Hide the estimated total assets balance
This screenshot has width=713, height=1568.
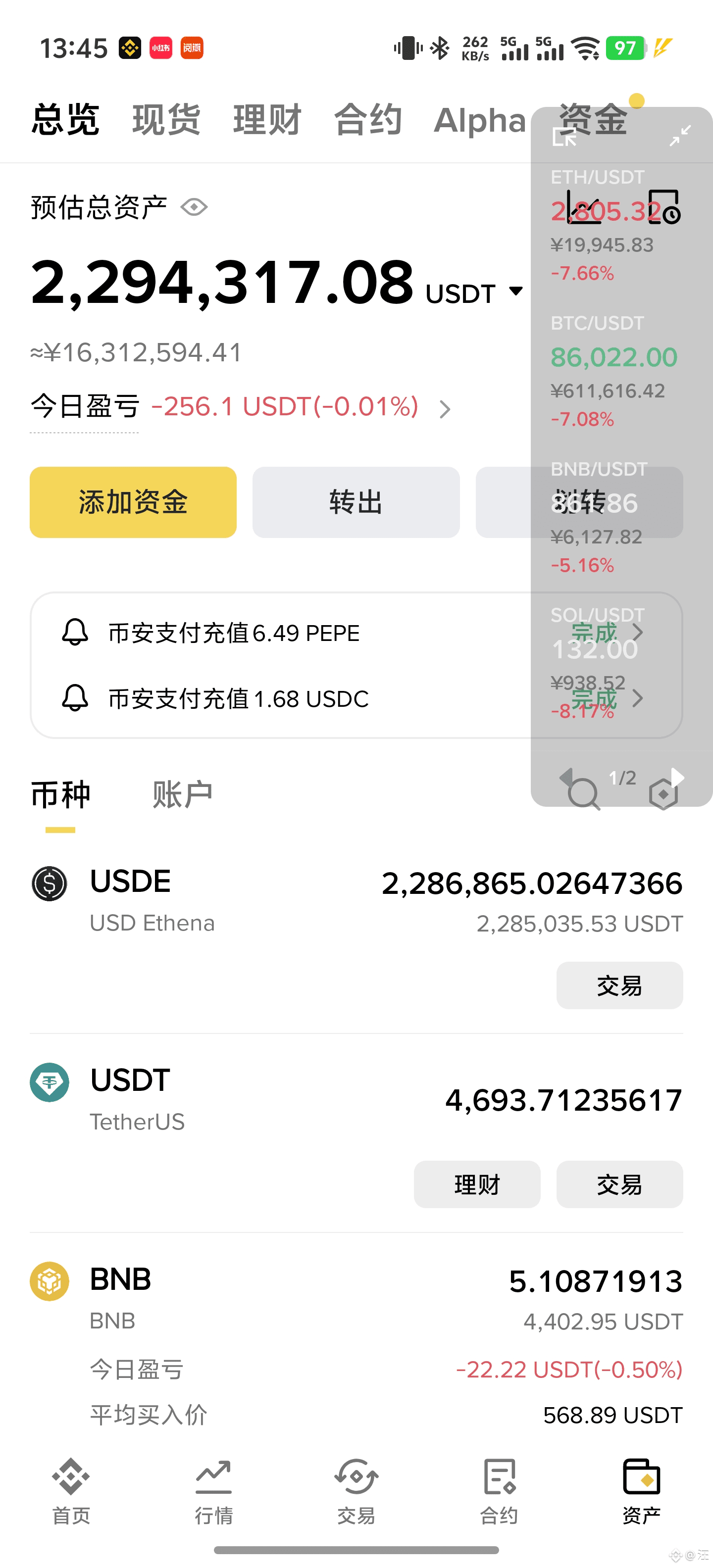(x=194, y=207)
